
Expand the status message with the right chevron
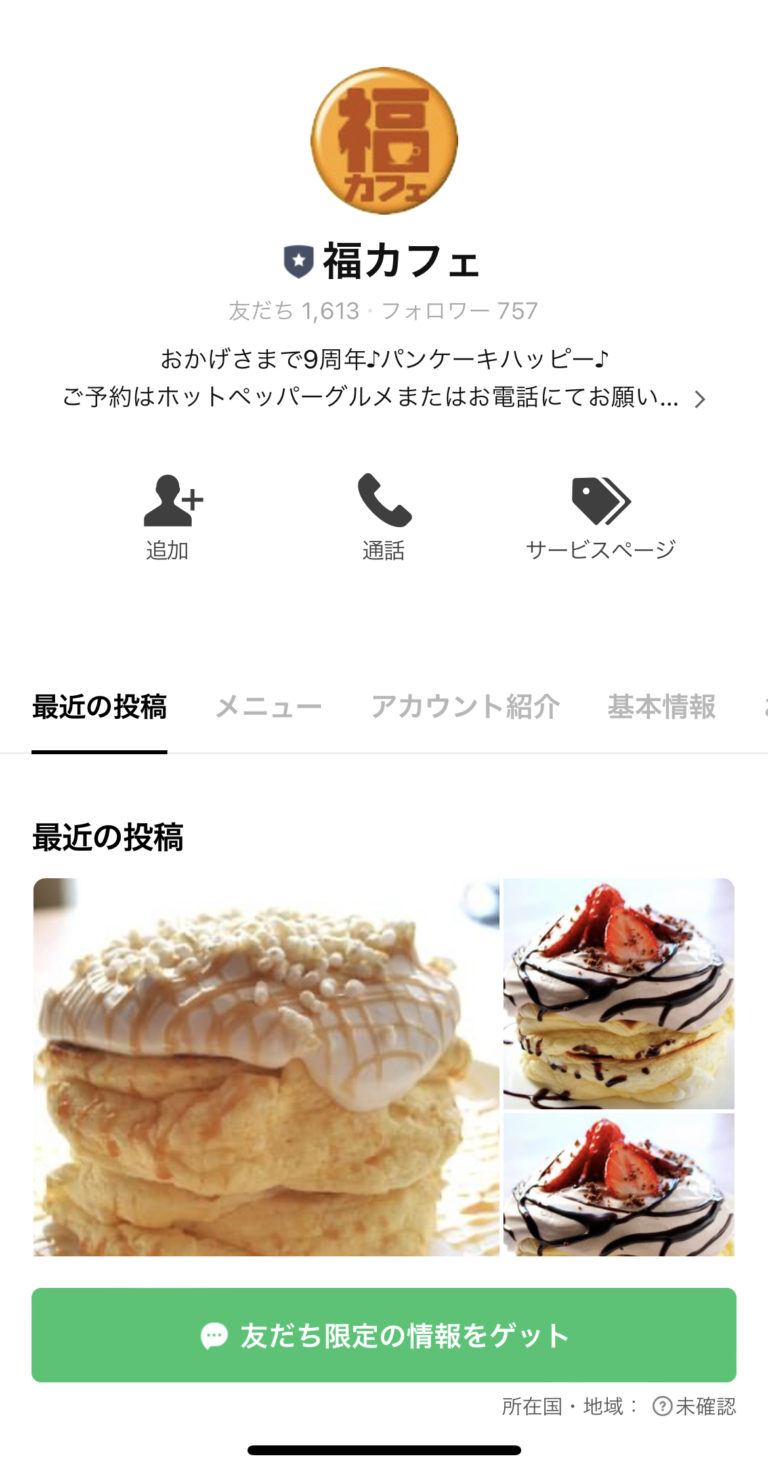coord(701,398)
